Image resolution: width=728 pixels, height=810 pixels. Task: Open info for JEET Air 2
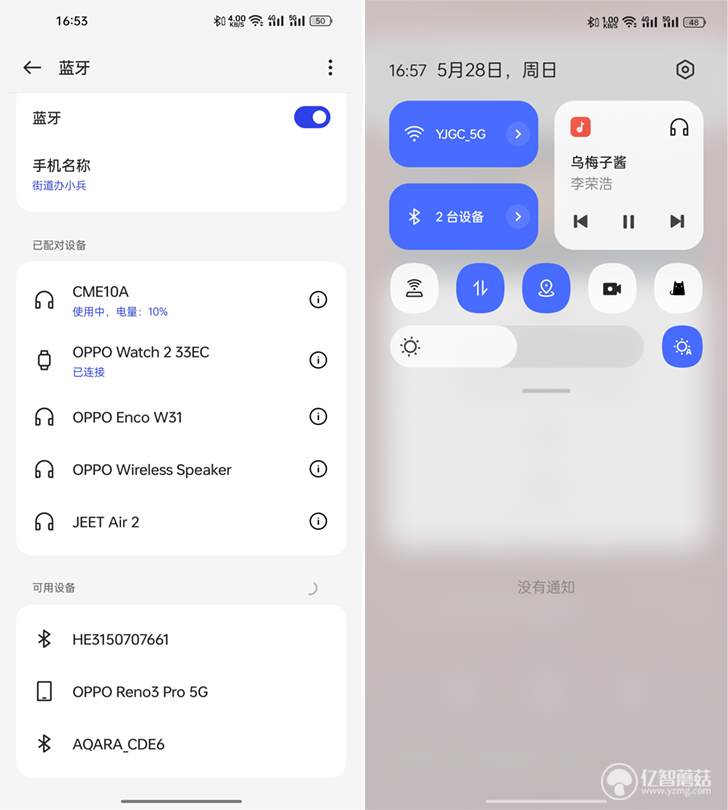point(318,521)
